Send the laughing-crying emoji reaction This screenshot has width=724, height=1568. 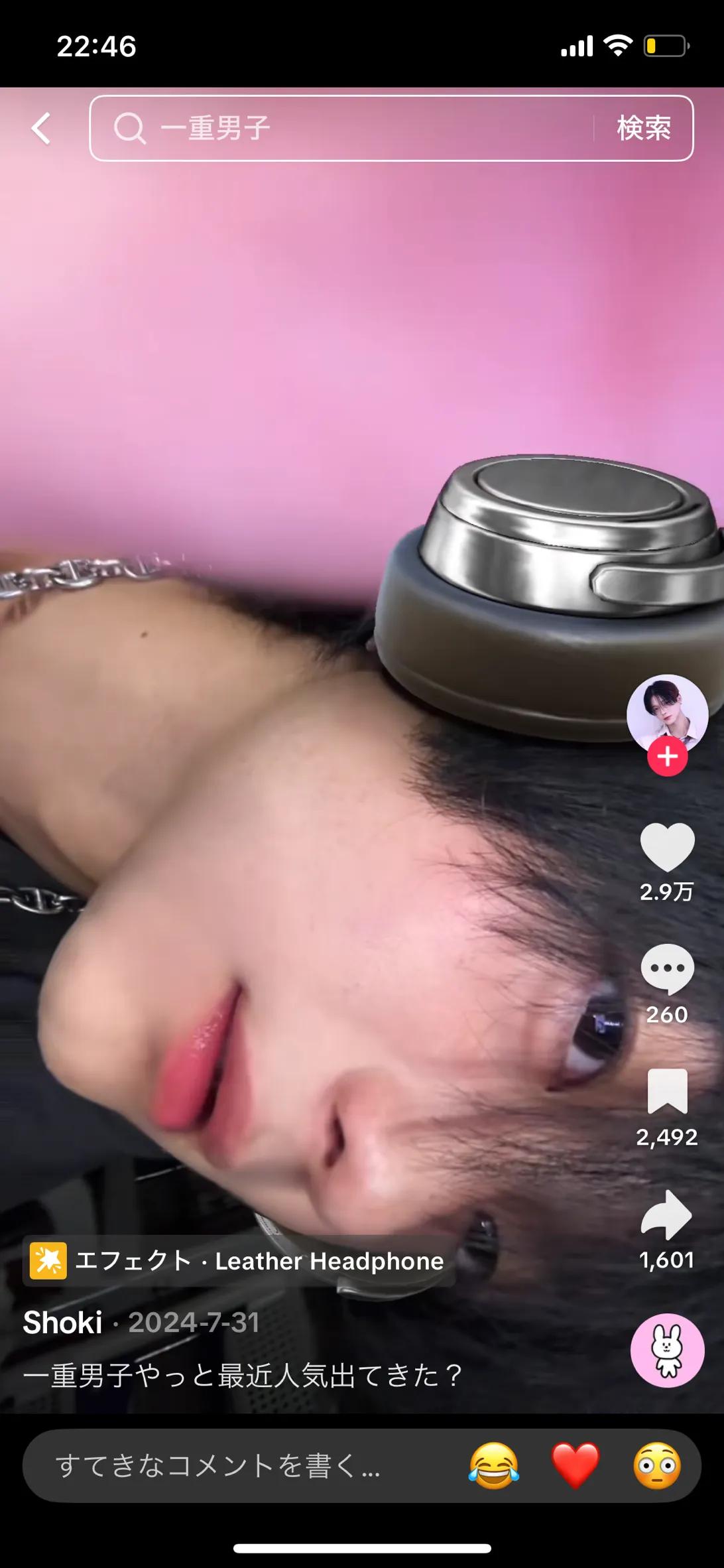pos(494,1466)
